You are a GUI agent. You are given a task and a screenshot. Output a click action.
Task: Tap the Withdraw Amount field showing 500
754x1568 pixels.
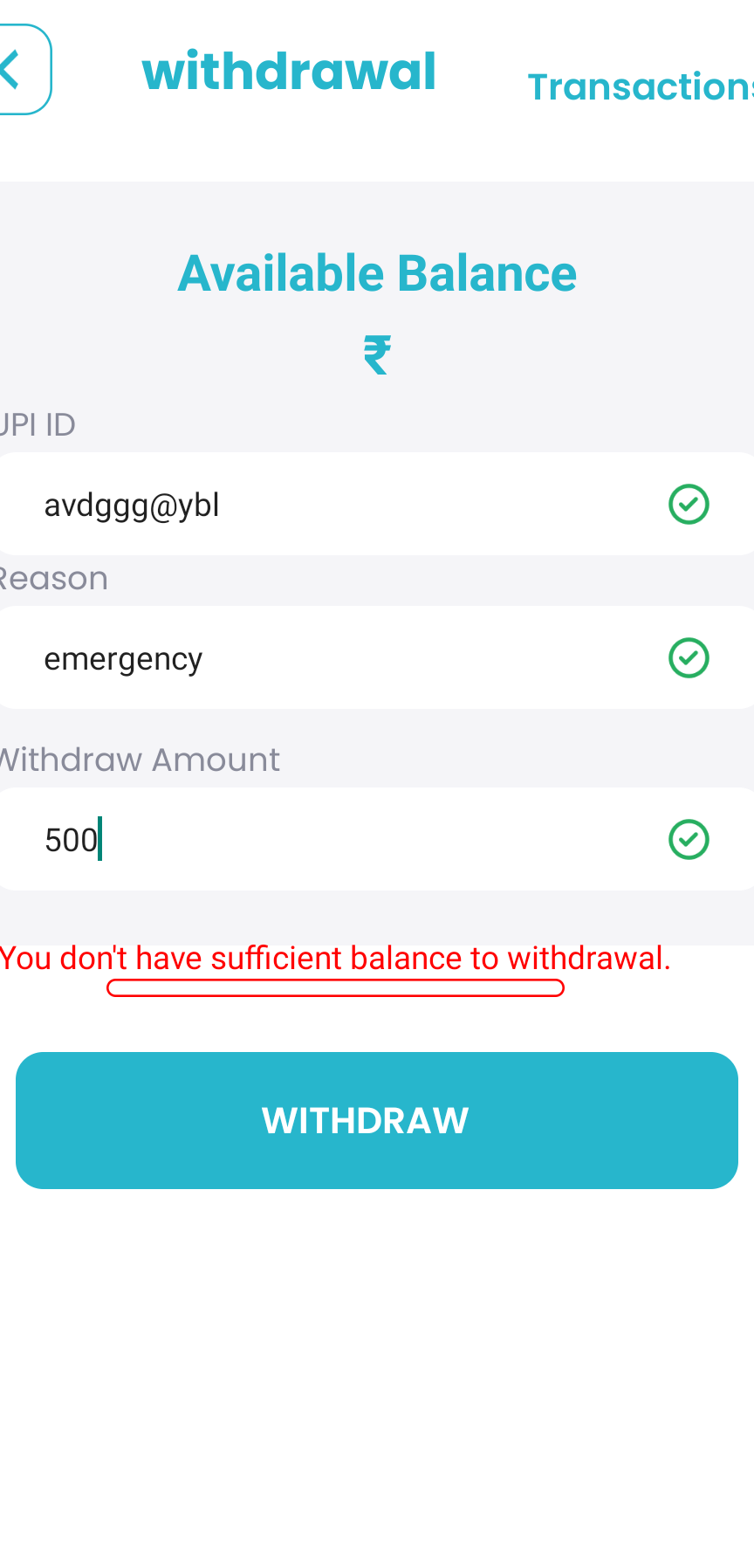click(377, 839)
